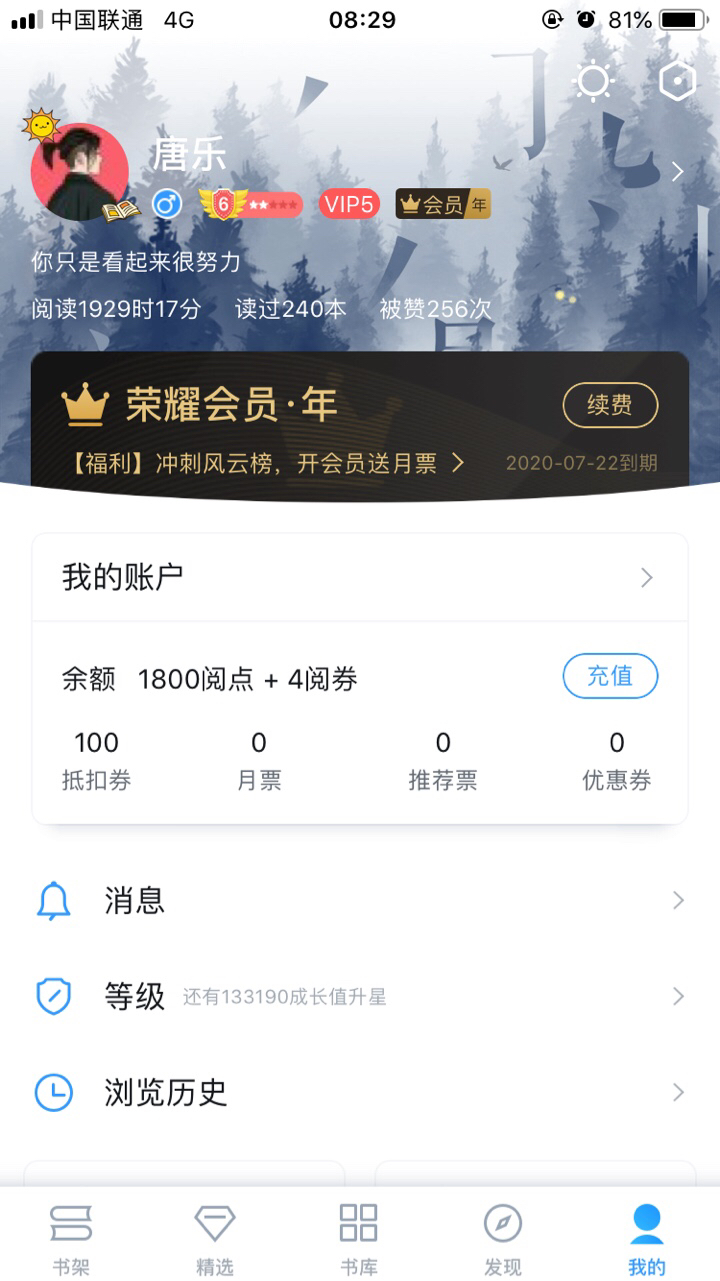Tap the 续费 renew button

609,406
